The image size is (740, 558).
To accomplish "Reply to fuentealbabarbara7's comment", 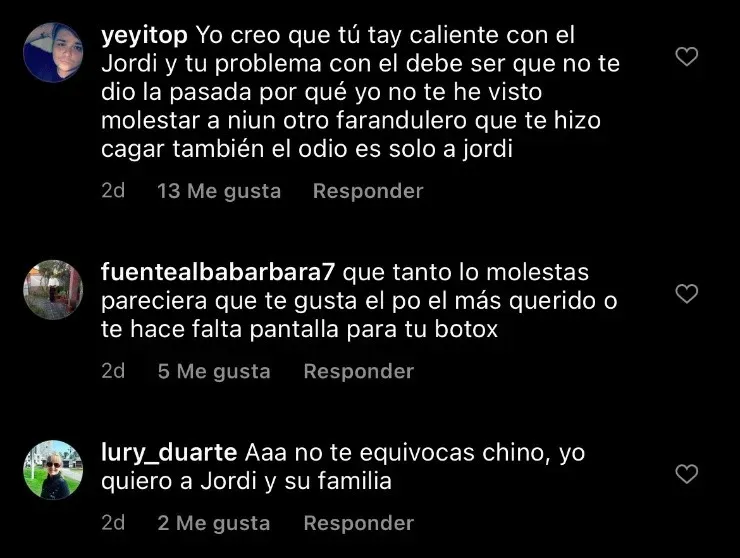I will click(358, 371).
